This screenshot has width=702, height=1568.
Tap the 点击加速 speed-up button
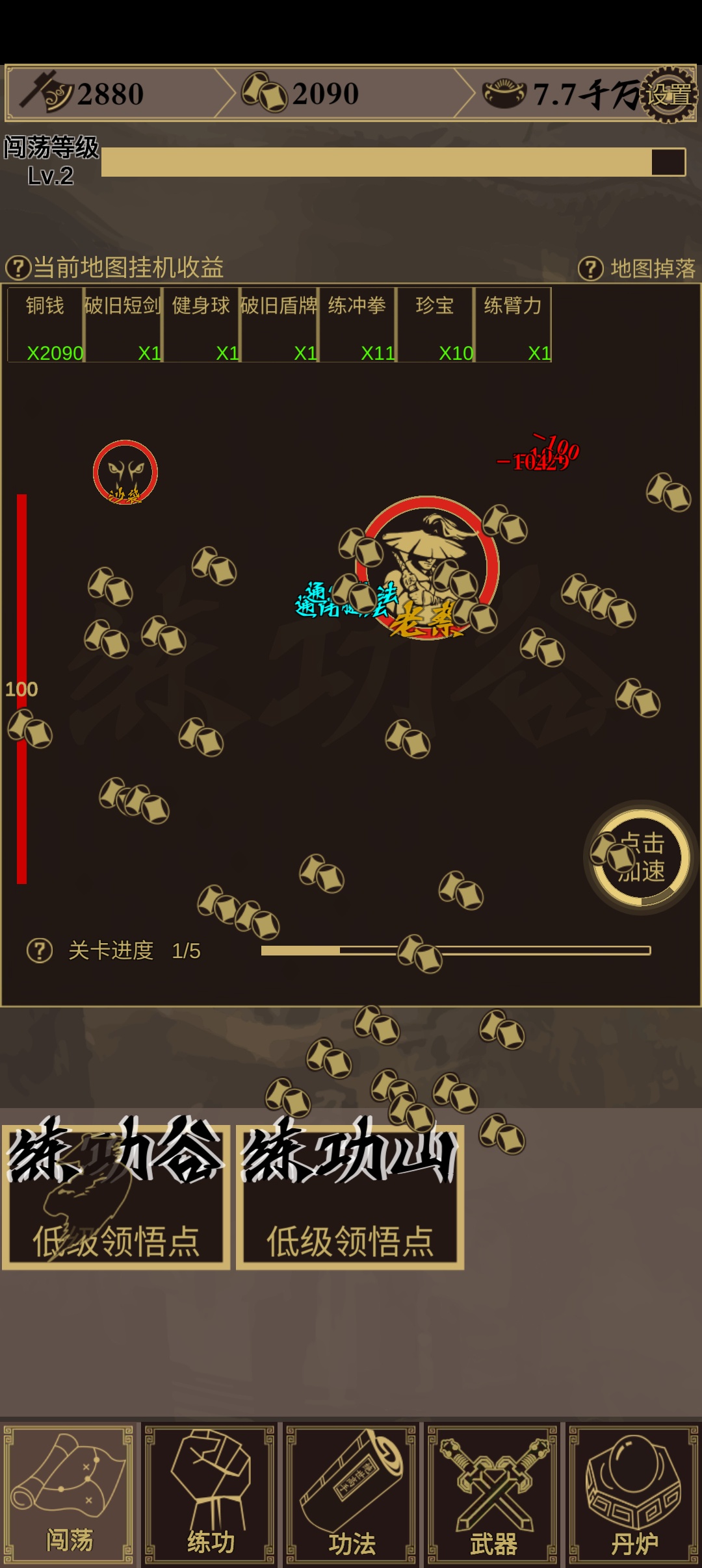638,857
